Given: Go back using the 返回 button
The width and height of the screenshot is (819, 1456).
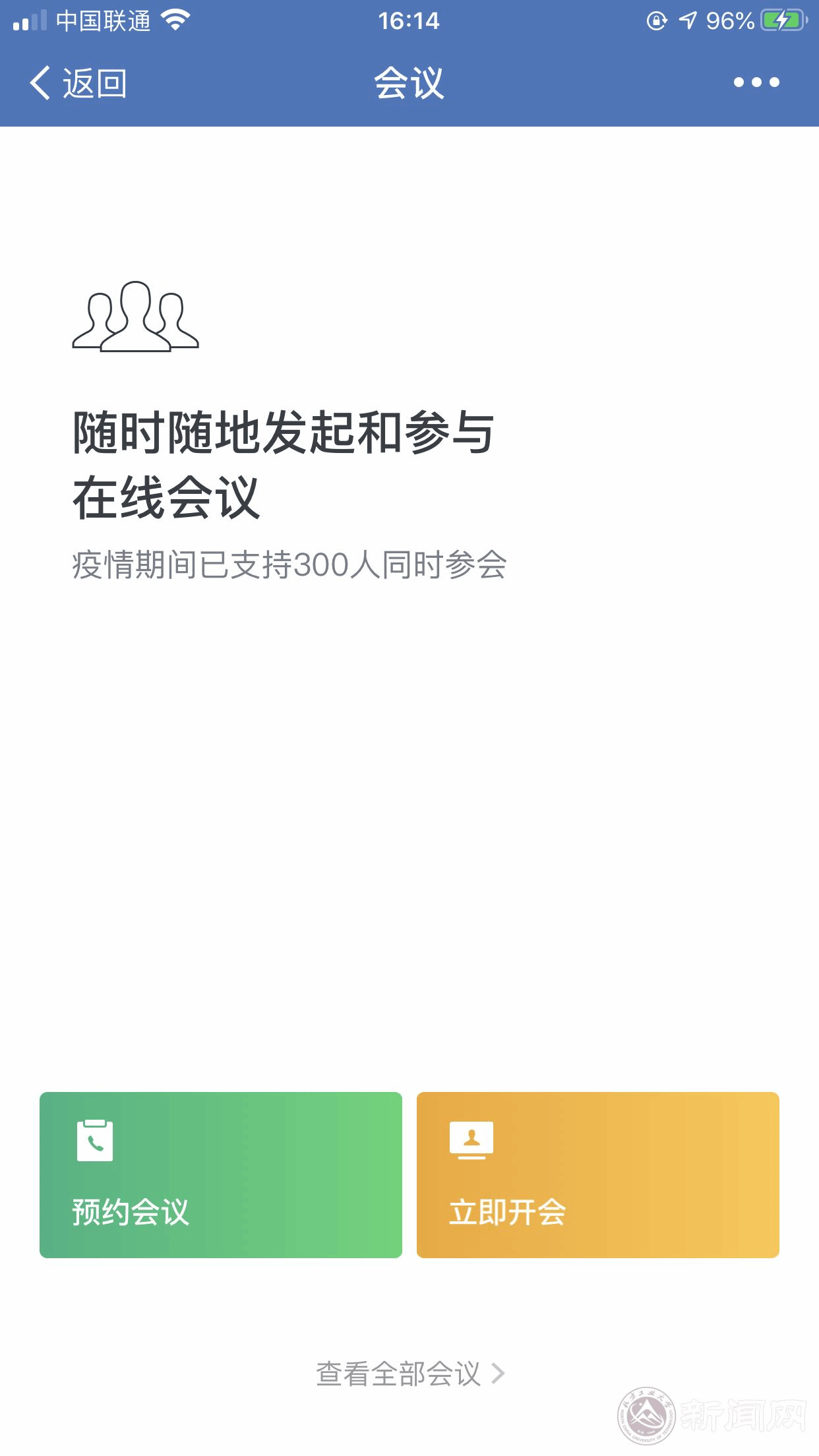Looking at the screenshot, I should click(x=78, y=83).
